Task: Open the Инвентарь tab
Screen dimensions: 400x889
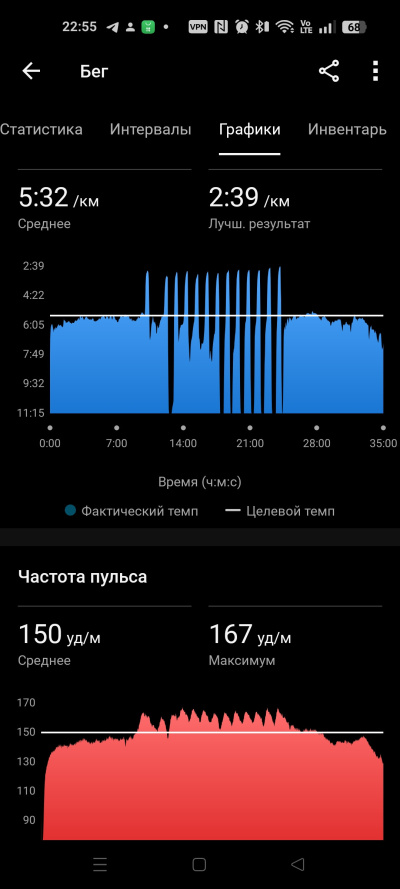Action: click(x=347, y=129)
